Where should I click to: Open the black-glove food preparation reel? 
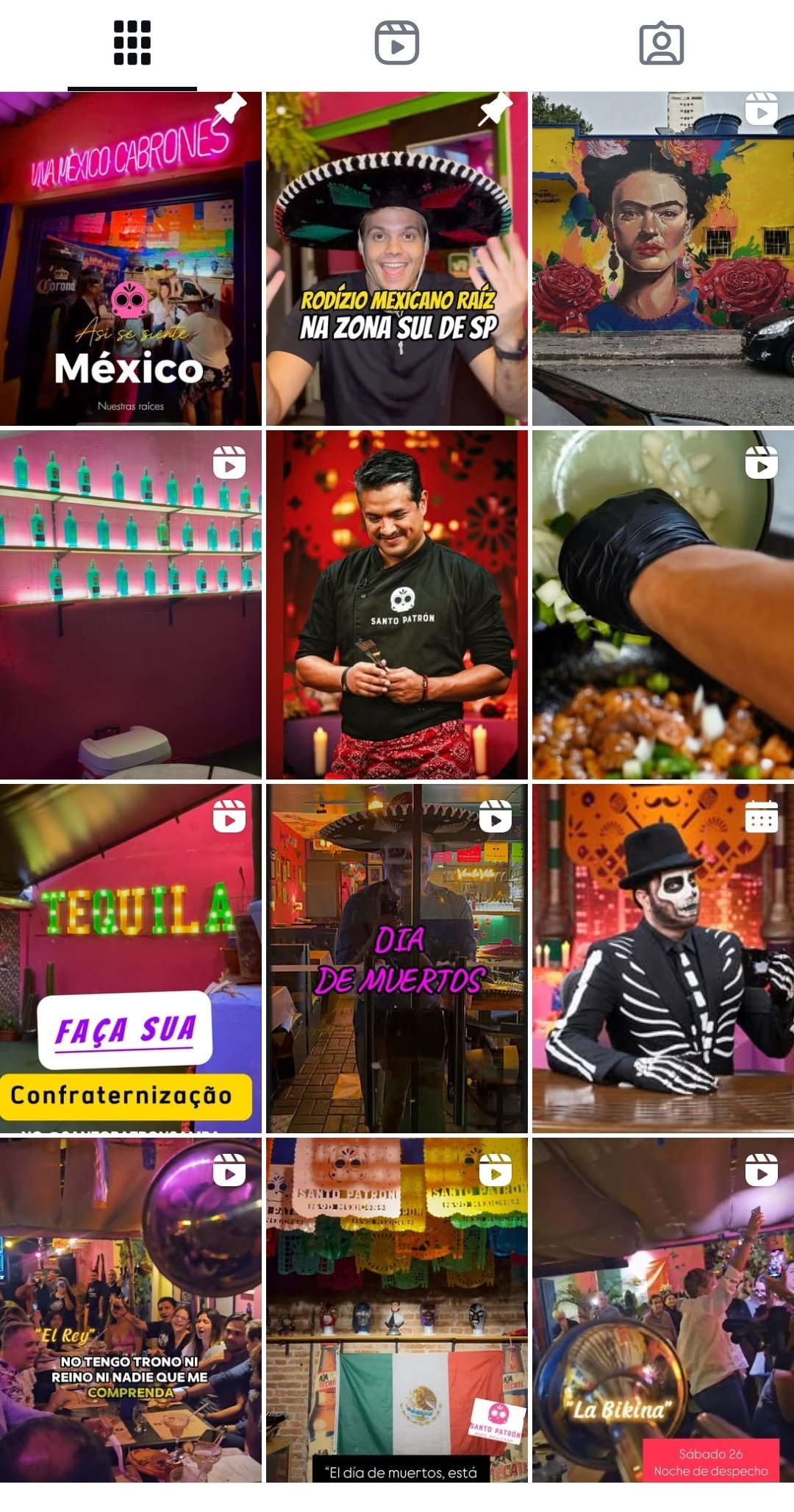663,605
